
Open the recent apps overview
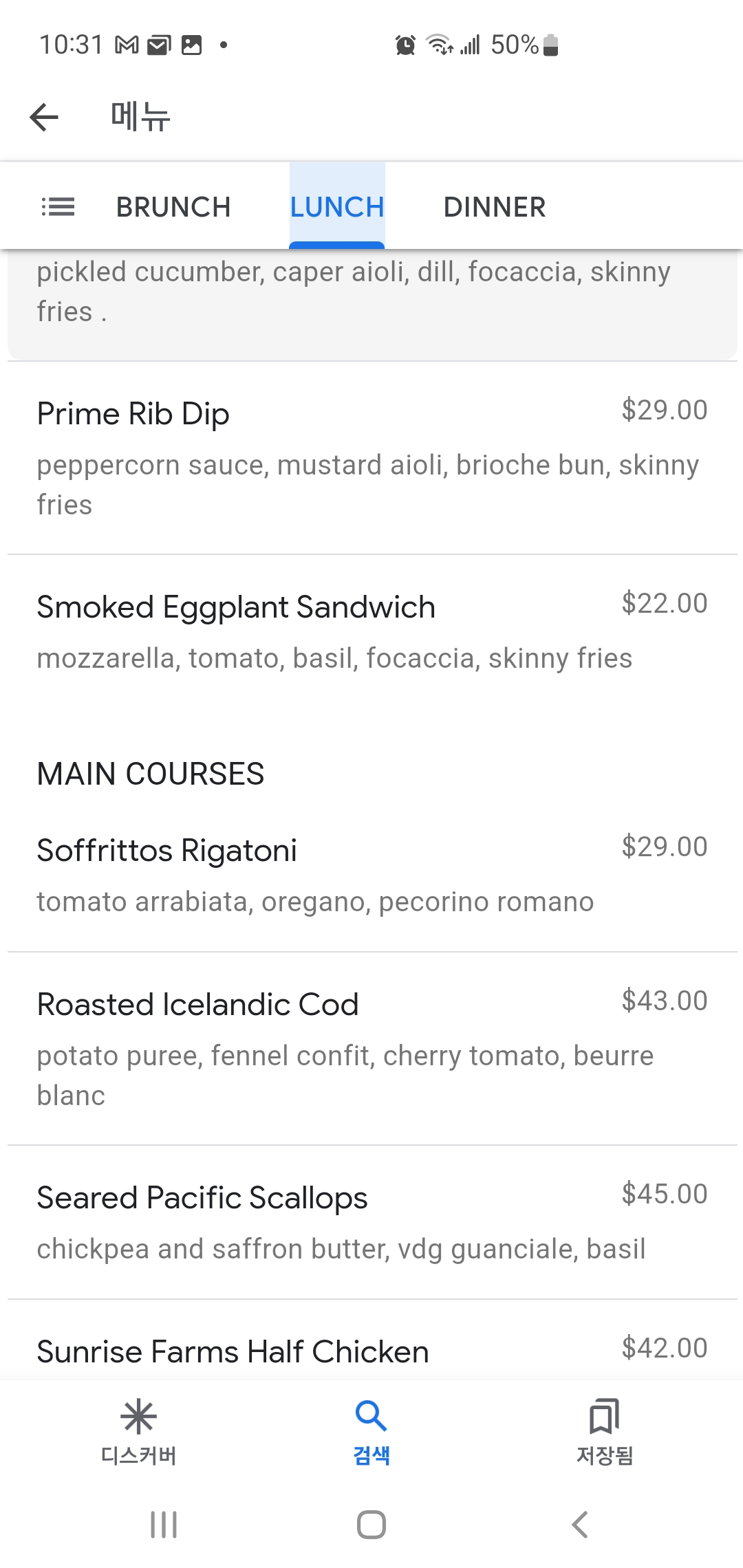point(164,1525)
